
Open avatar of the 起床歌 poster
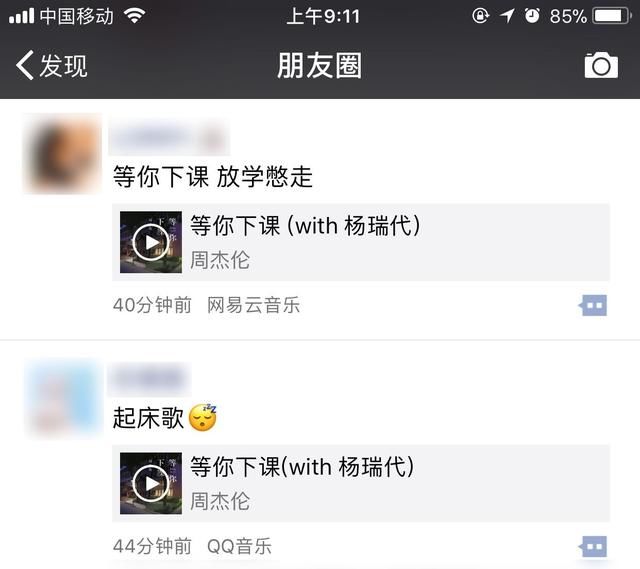click(62, 397)
